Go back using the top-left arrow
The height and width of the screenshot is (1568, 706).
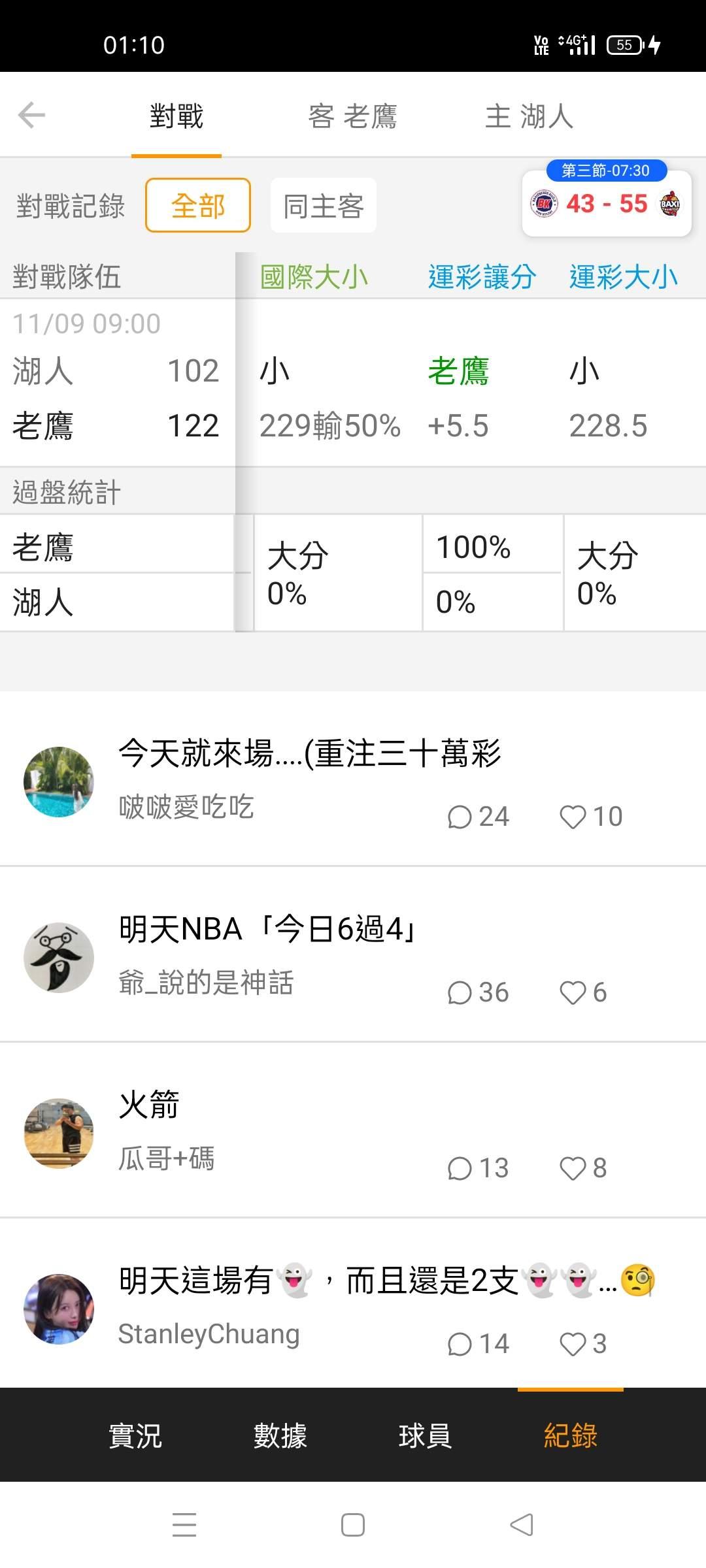click(x=31, y=116)
